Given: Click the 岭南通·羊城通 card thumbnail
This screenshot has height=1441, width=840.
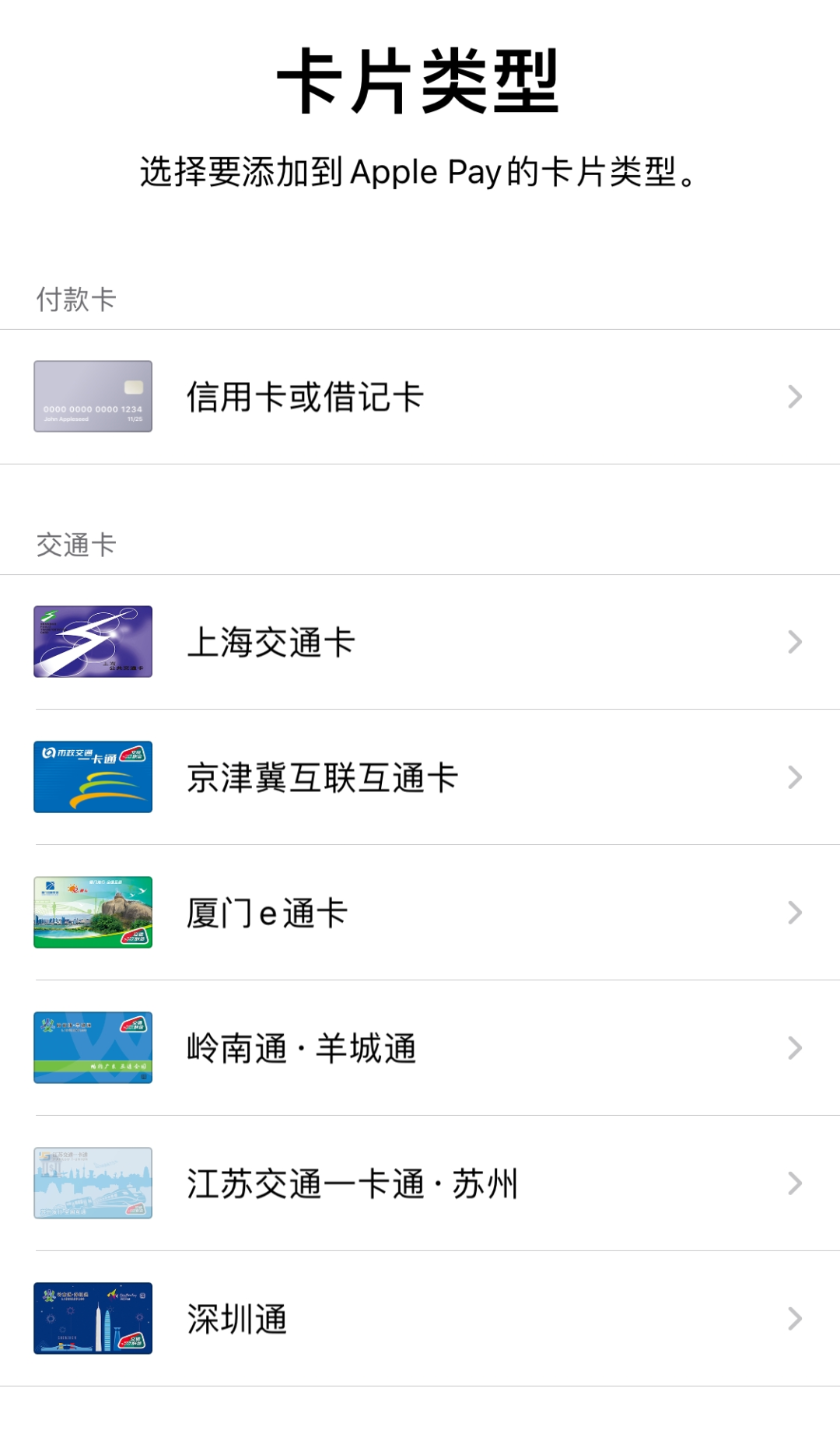Looking at the screenshot, I should 93,1047.
